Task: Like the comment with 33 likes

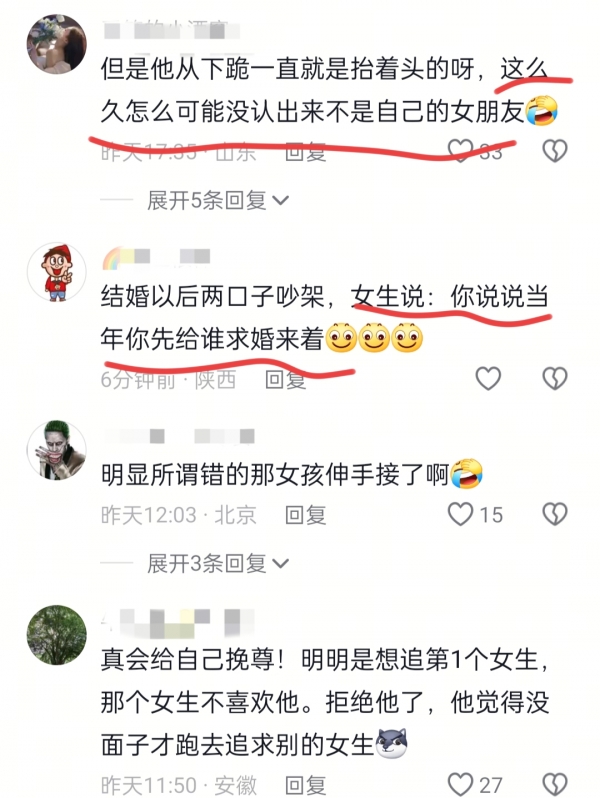Action: tap(461, 151)
